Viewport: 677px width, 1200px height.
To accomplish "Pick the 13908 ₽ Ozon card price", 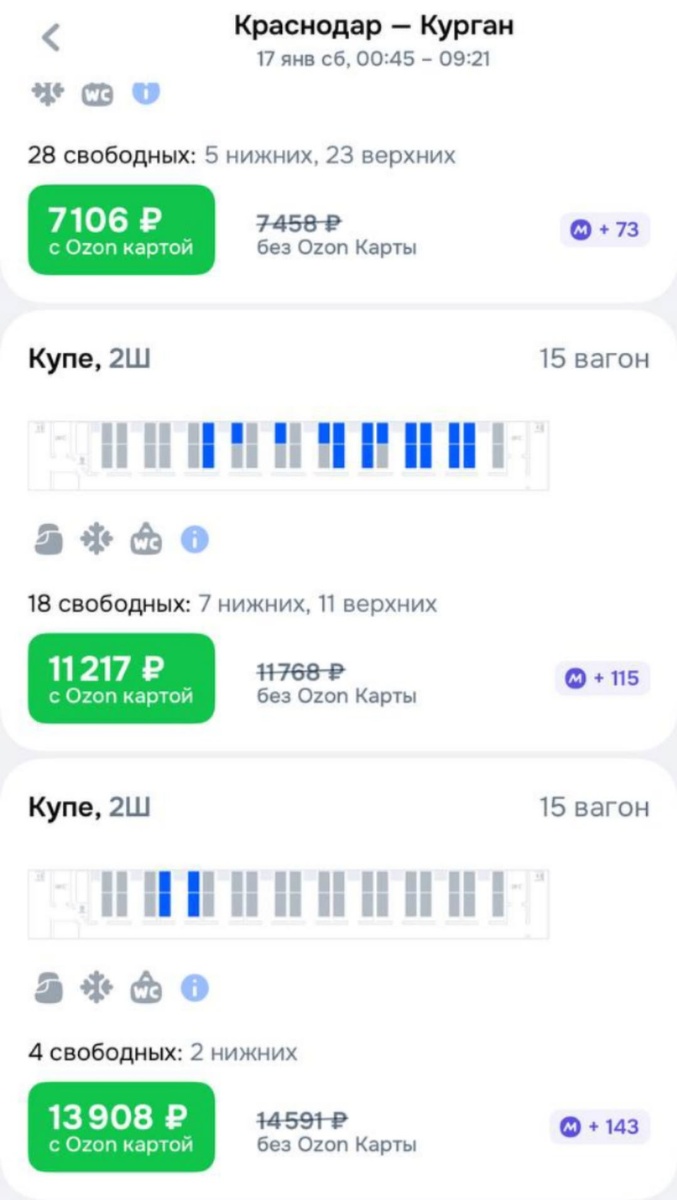I will (121, 1127).
